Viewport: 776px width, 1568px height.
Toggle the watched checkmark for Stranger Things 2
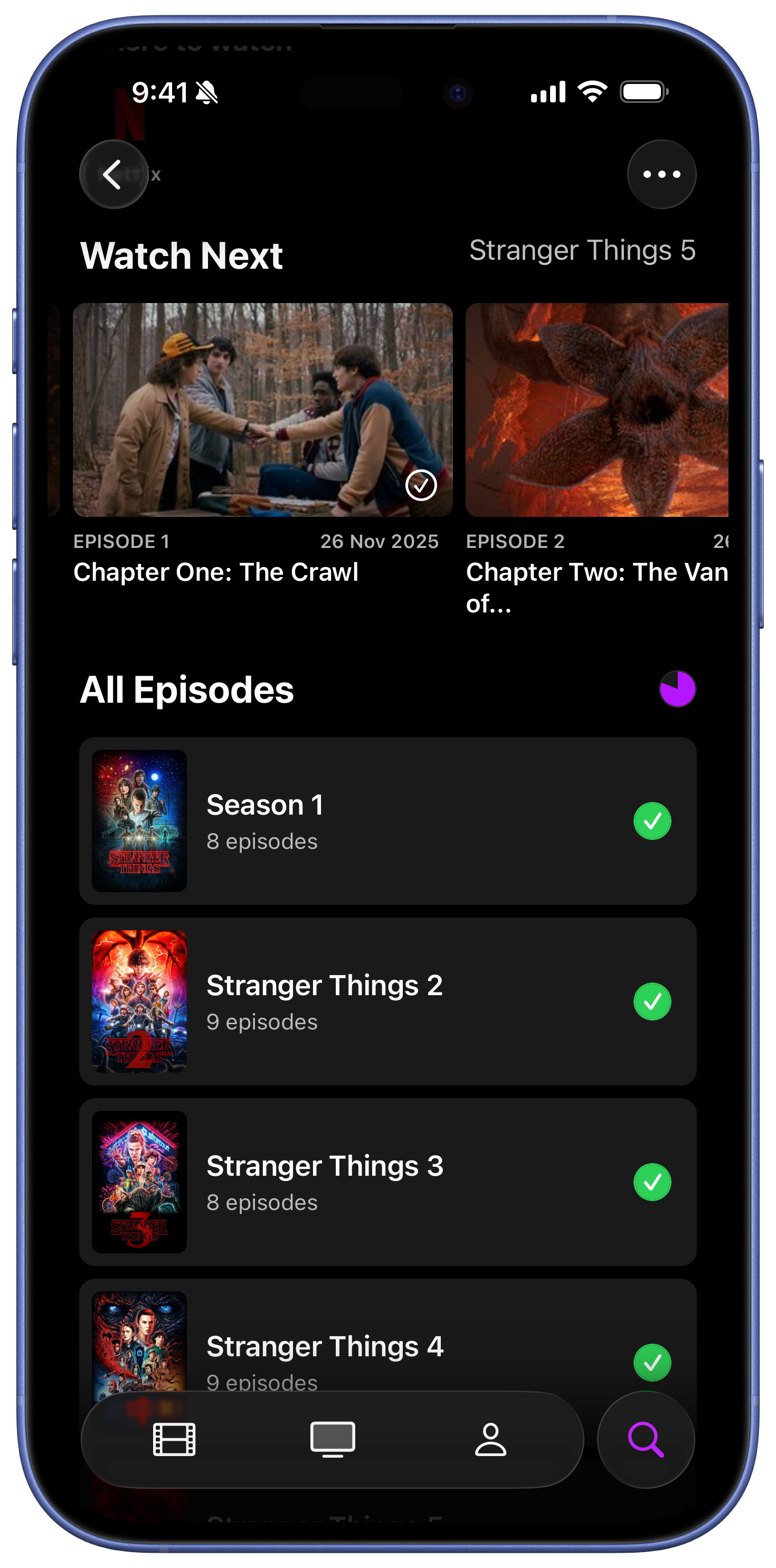pyautogui.click(x=652, y=1002)
